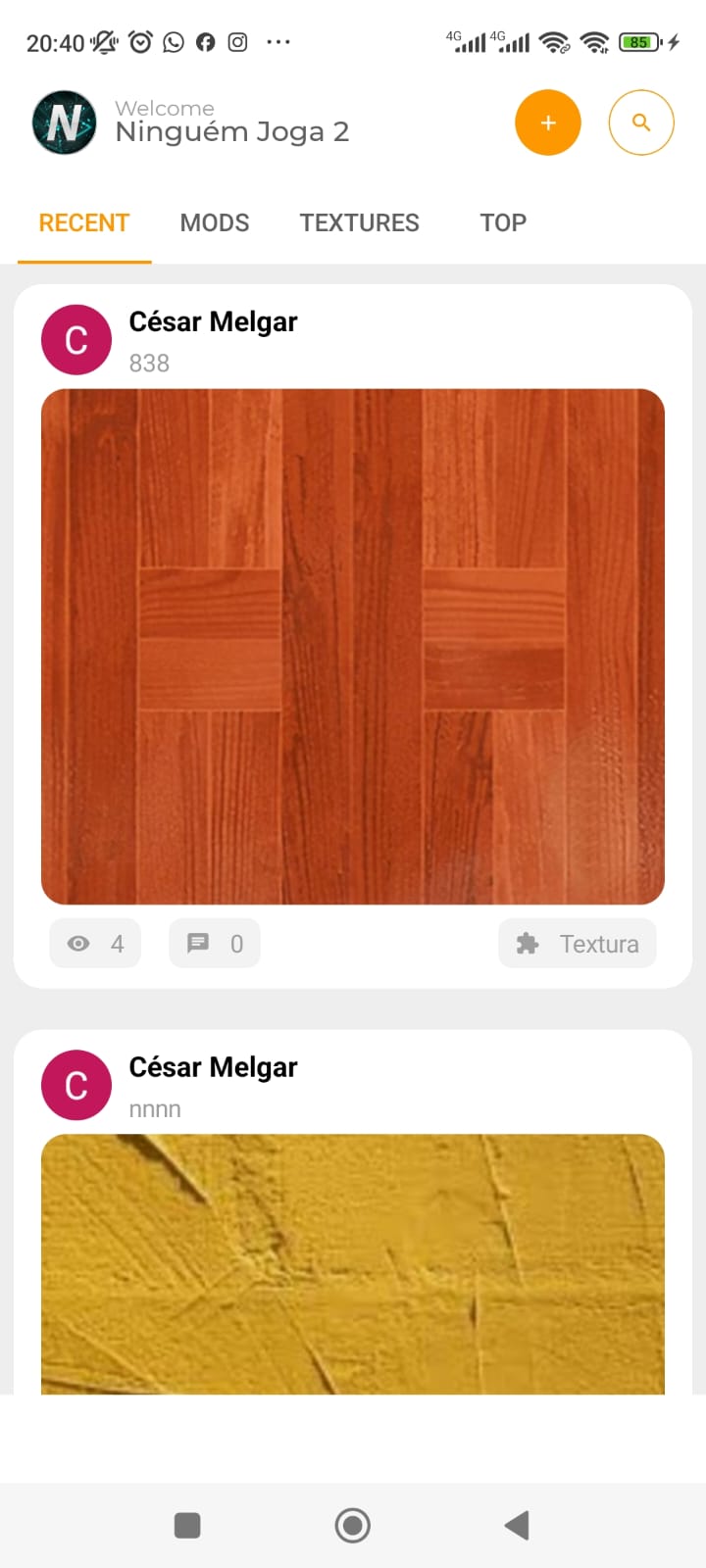Viewport: 706px width, 1568px height.
Task: Switch to the TEXTURES tab
Action: (x=359, y=222)
